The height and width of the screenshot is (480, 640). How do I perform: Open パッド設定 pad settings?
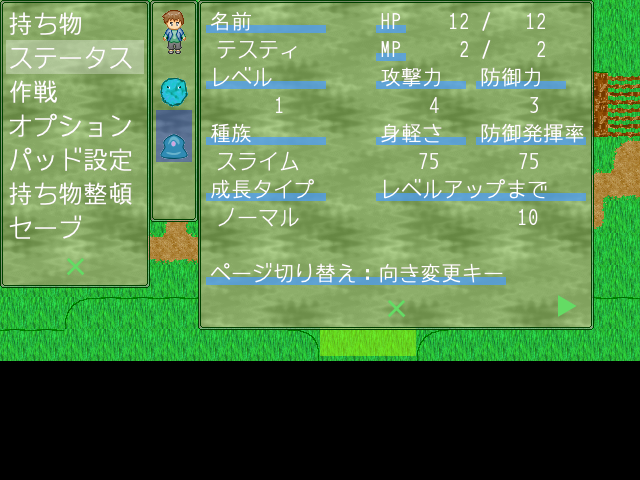click(70, 159)
